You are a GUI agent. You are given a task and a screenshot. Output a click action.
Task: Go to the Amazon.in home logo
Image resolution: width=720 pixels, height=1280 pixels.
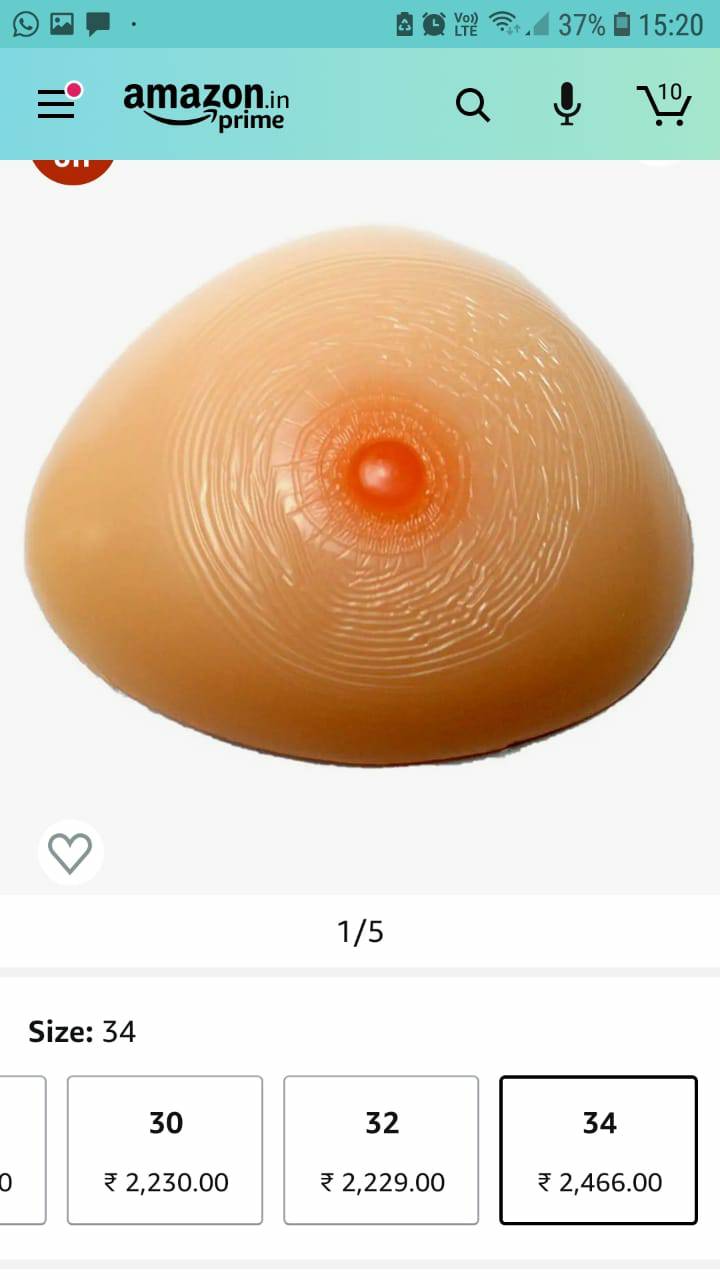click(206, 105)
